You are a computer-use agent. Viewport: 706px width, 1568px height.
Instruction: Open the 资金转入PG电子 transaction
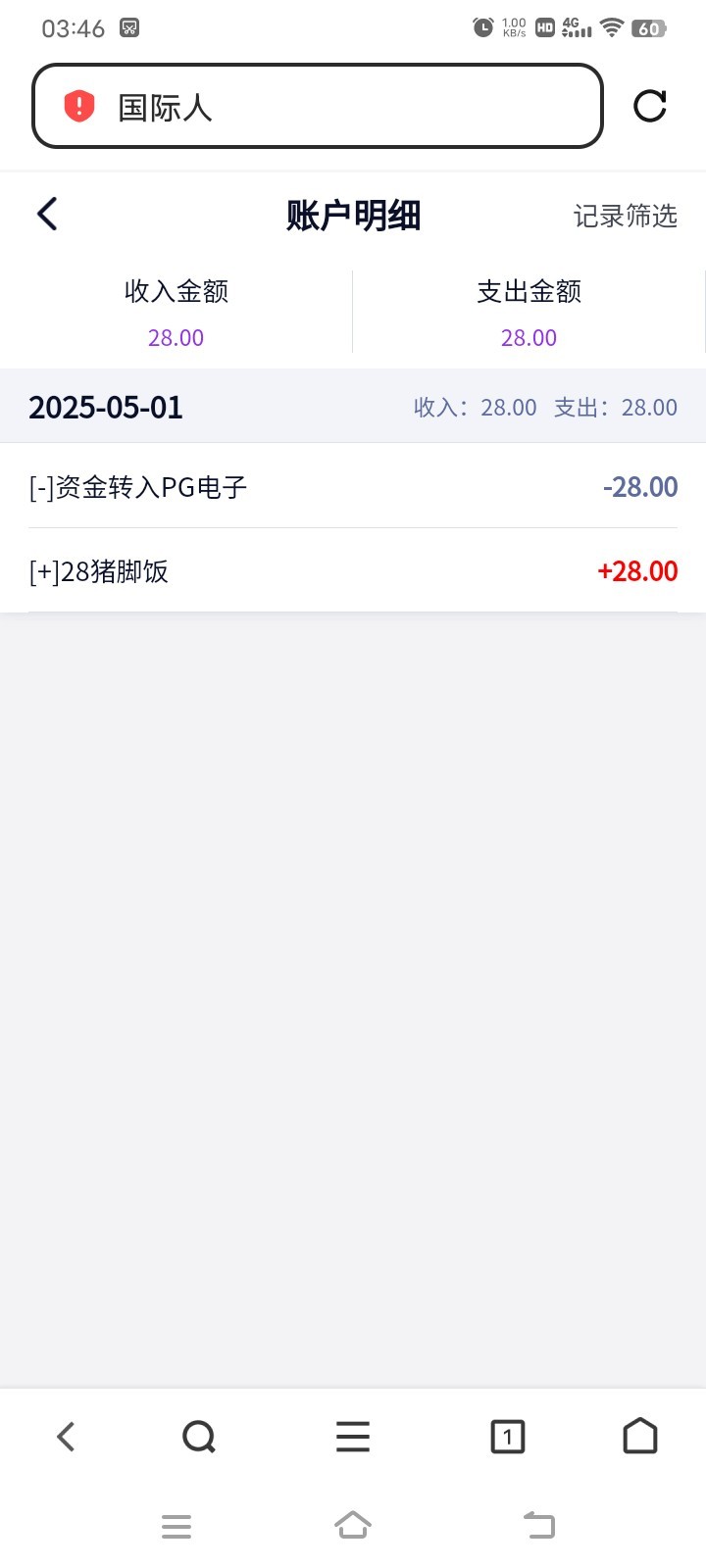click(x=353, y=486)
